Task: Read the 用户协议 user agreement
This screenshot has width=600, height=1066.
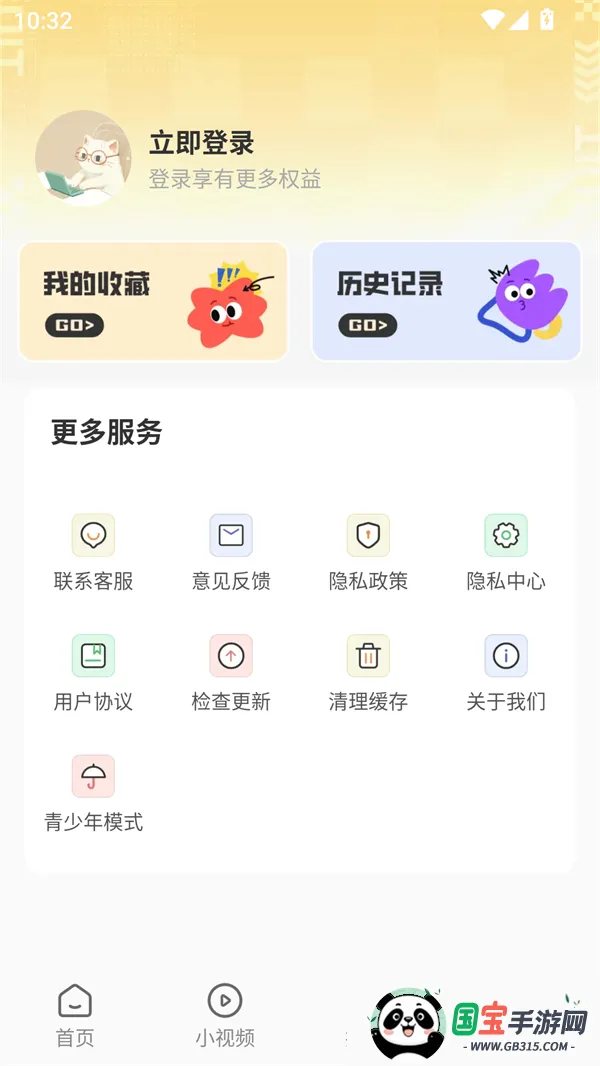Action: (x=93, y=672)
